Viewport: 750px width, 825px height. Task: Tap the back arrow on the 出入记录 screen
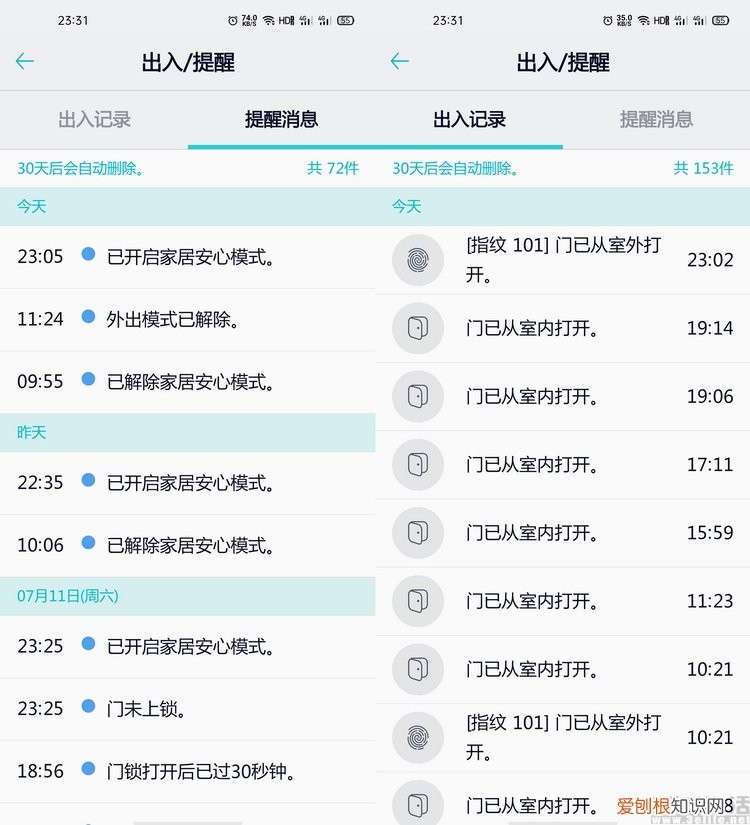[399, 61]
